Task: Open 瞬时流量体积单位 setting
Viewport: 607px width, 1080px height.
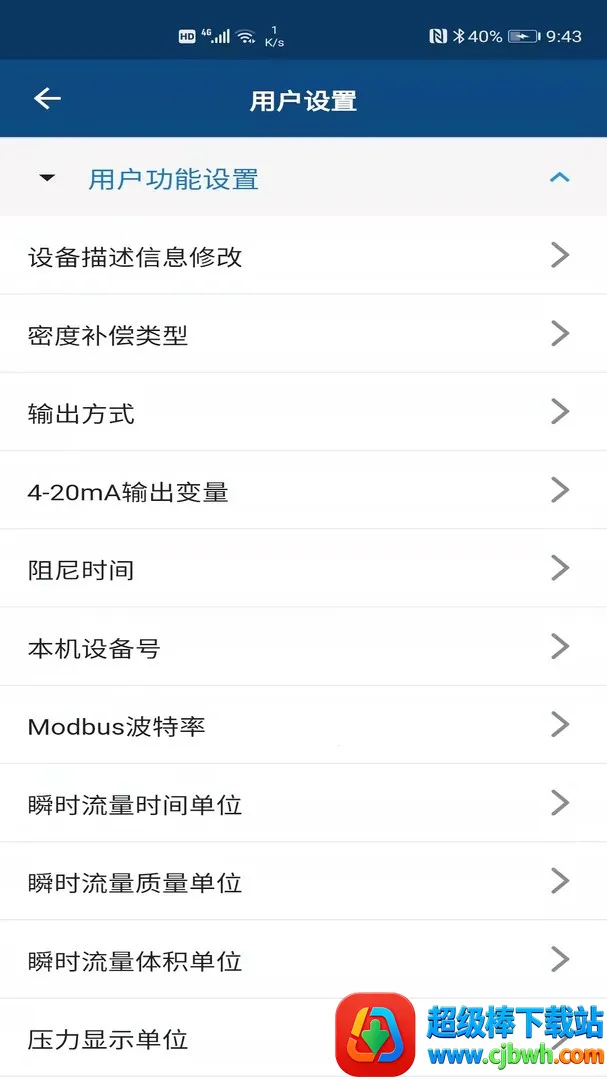Action: click(x=303, y=960)
